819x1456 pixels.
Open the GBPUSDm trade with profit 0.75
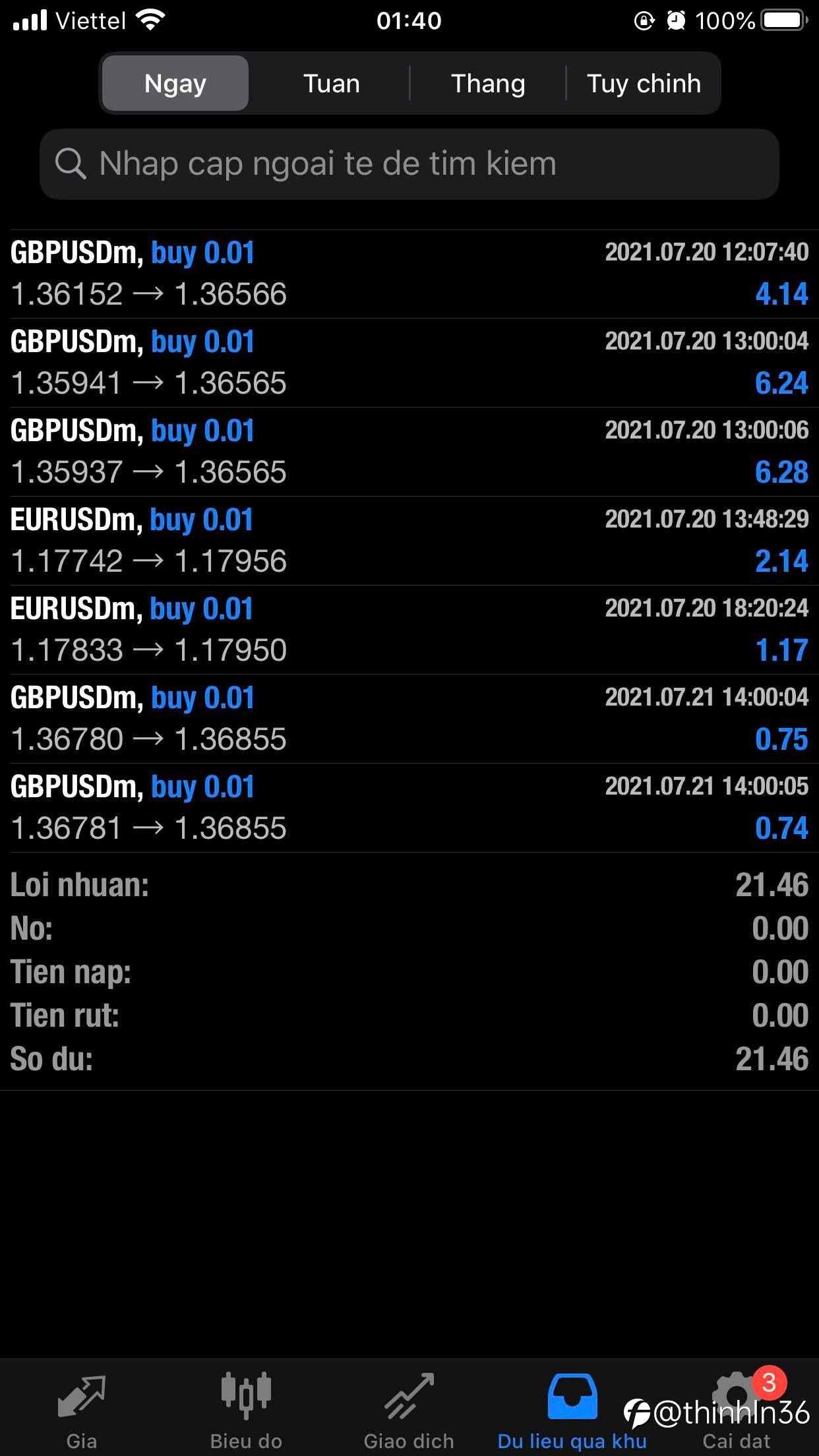[x=409, y=719]
